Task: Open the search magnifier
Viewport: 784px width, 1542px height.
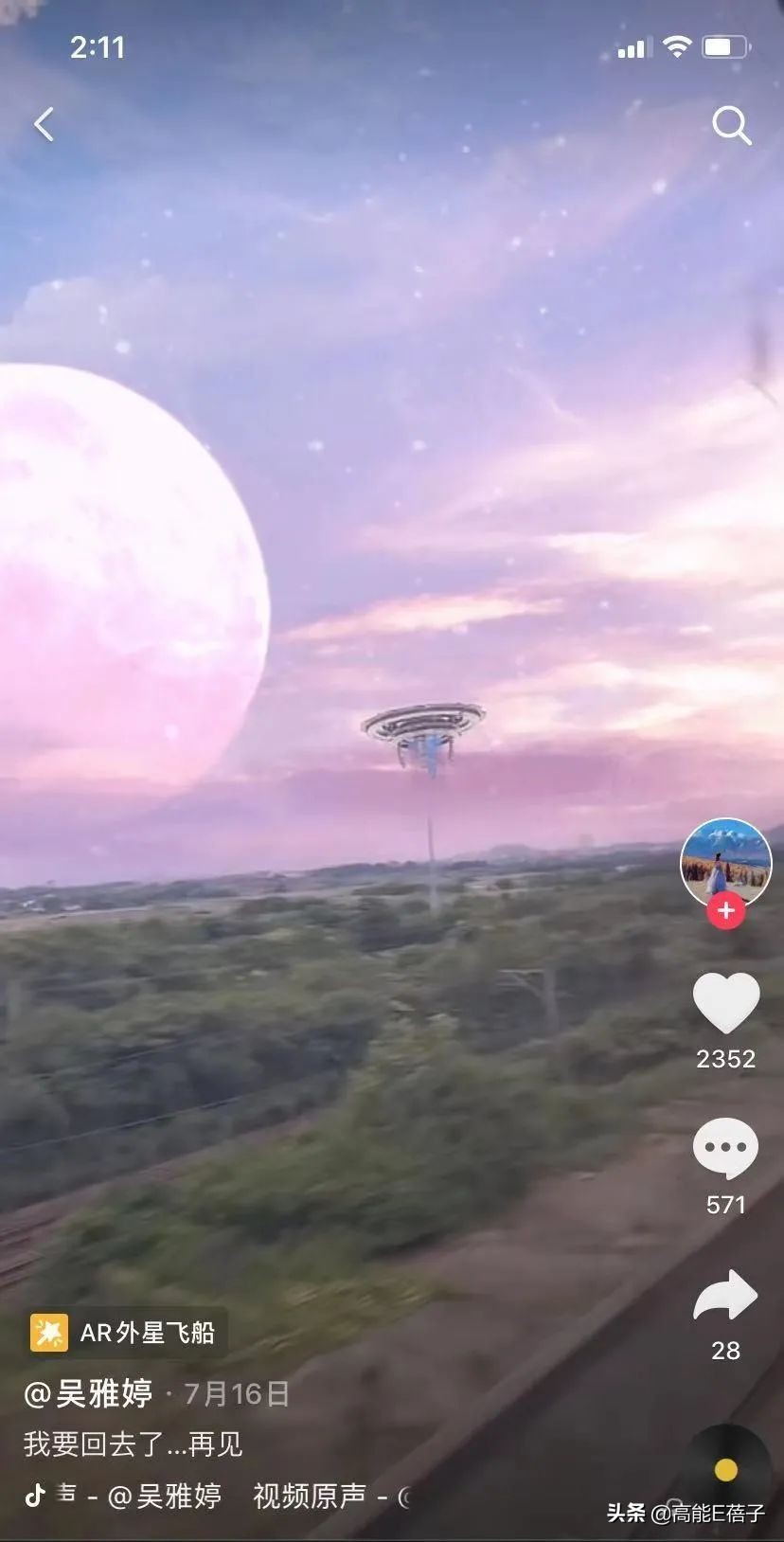Action: tap(731, 125)
